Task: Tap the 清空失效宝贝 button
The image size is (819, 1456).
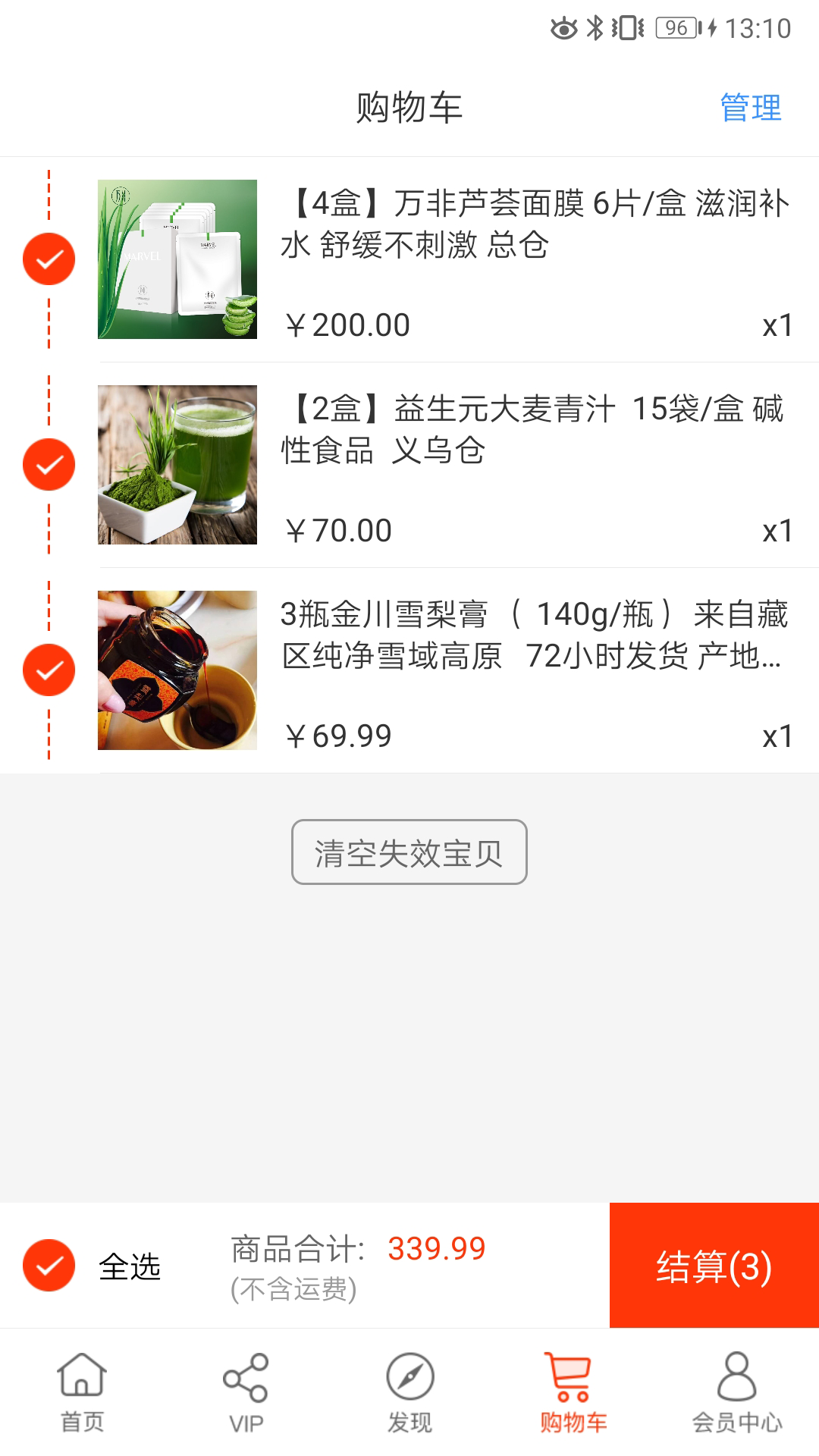Action: pos(409,853)
